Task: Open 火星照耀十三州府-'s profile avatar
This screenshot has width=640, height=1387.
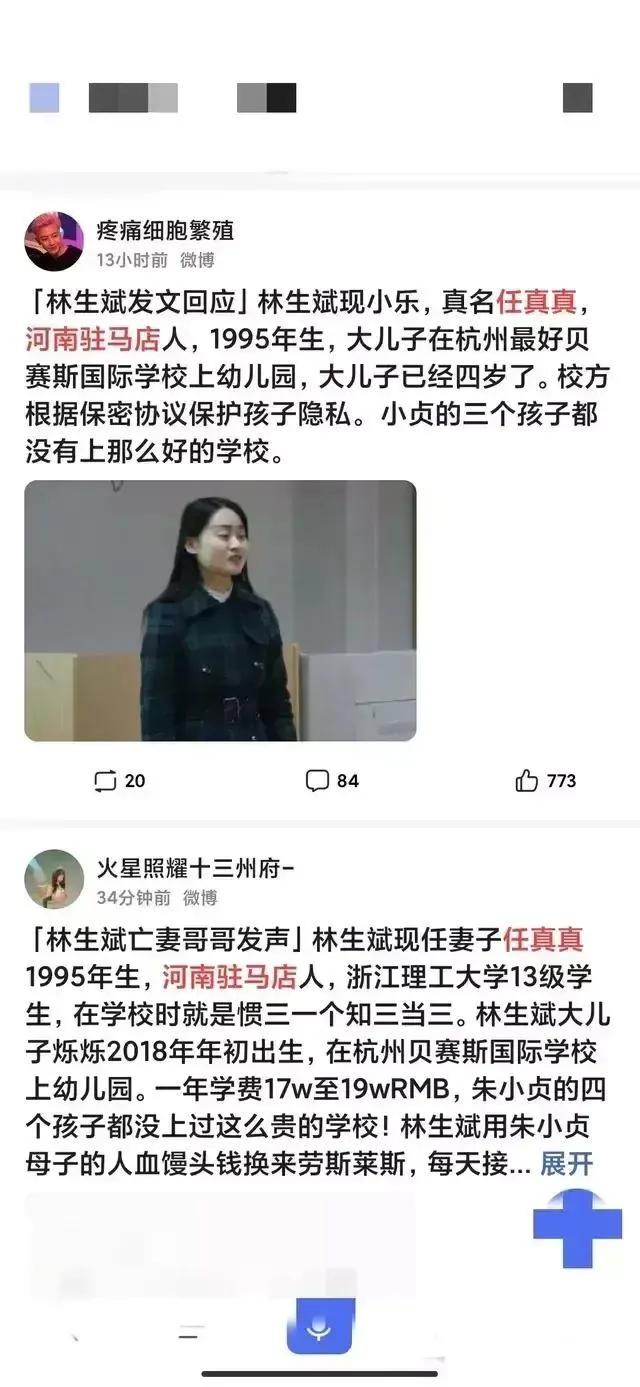Action: pyautogui.click(x=53, y=879)
